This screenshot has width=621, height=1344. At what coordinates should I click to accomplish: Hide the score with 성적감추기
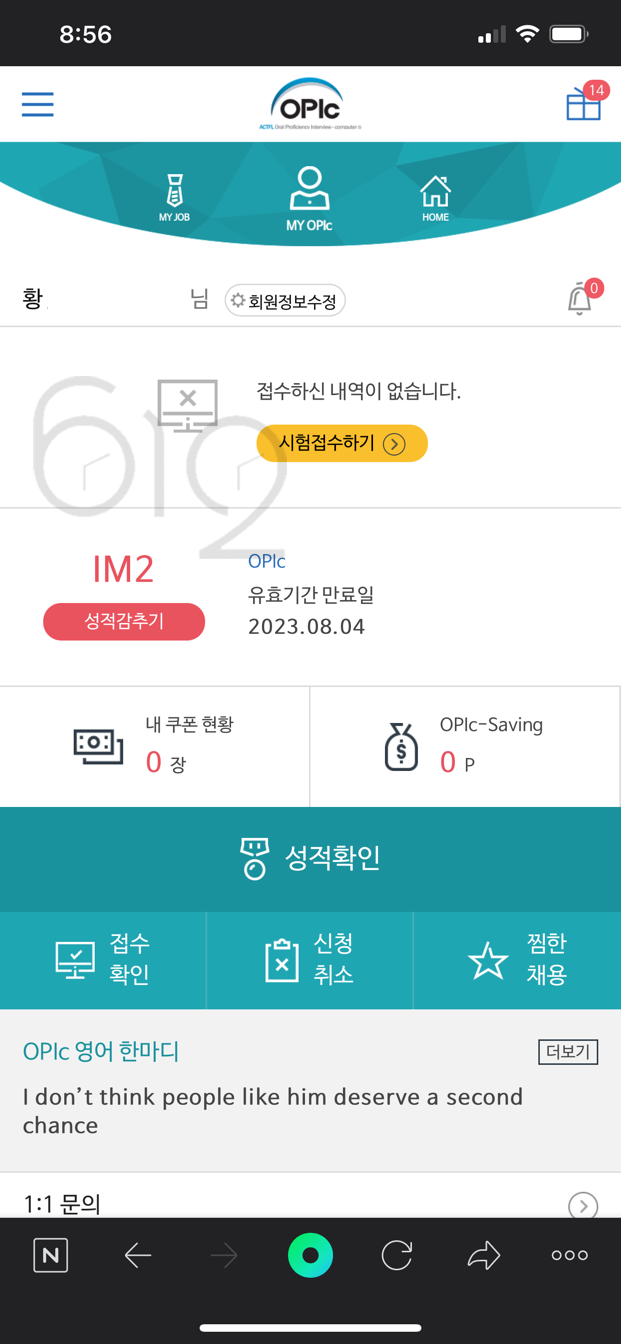pyautogui.click(x=124, y=621)
